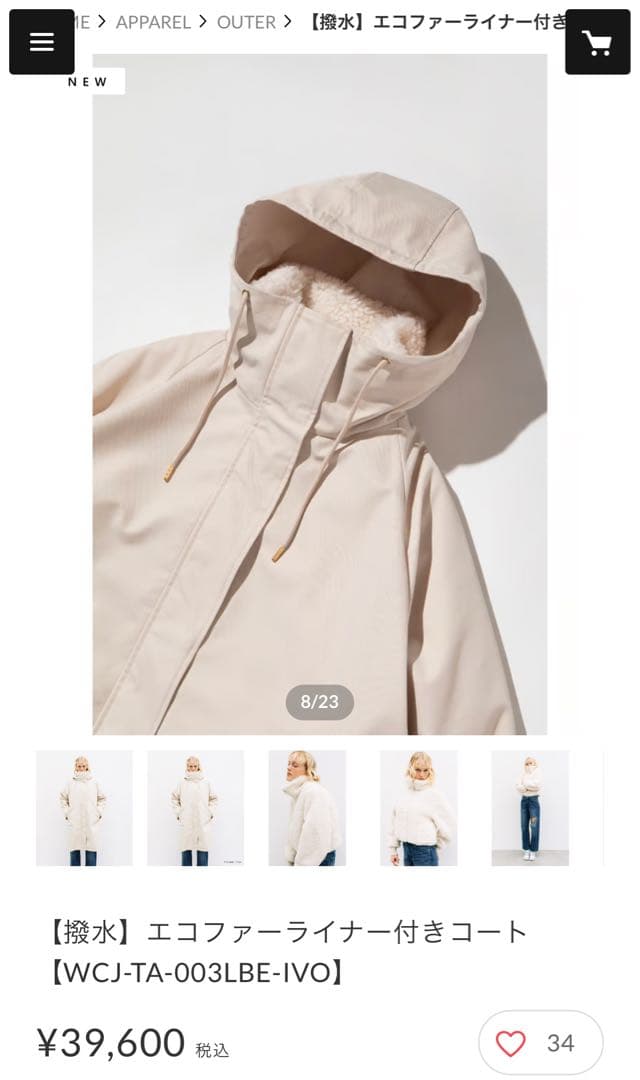This screenshot has width=640, height=1080.
Task: Open the hamburger navigation menu
Action: tap(42, 42)
